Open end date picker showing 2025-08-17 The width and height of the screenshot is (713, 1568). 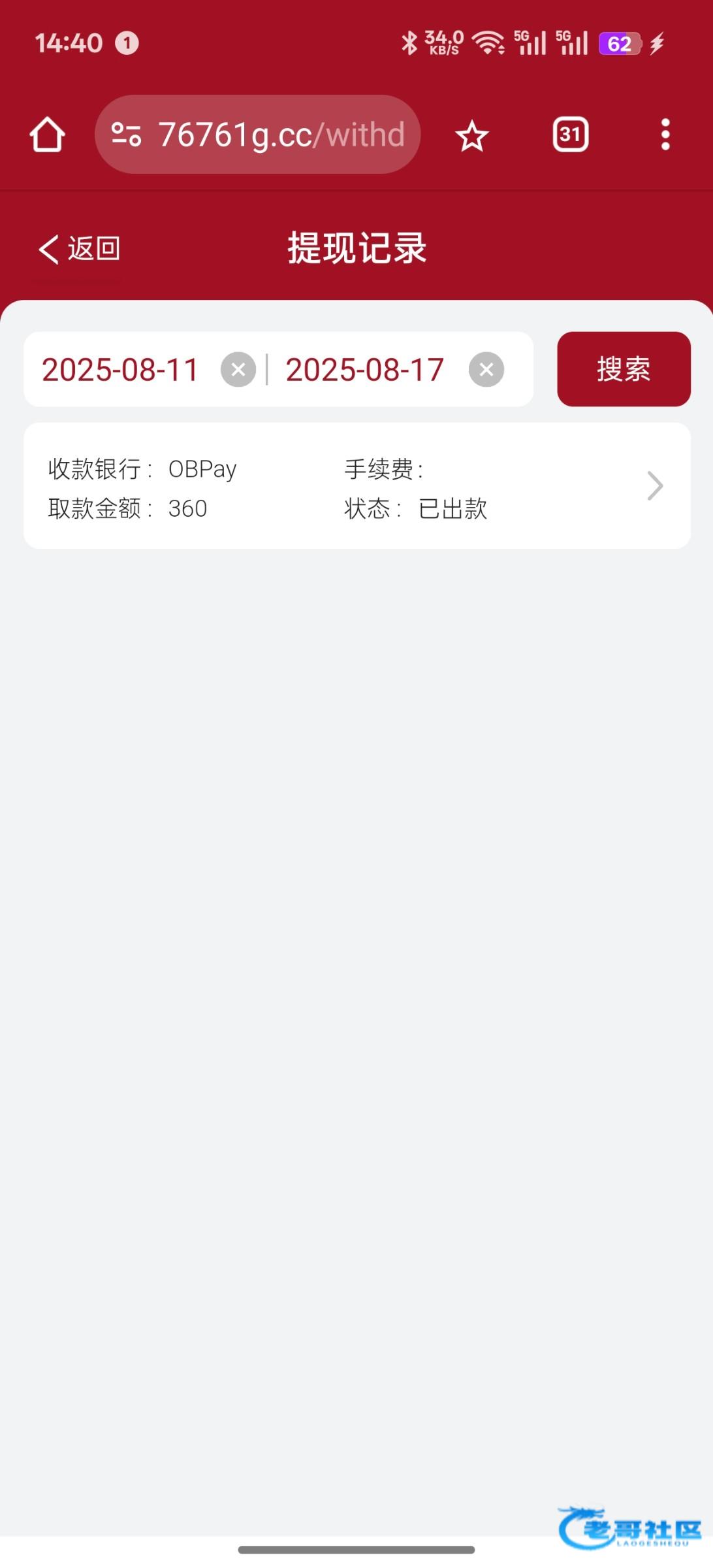click(364, 370)
